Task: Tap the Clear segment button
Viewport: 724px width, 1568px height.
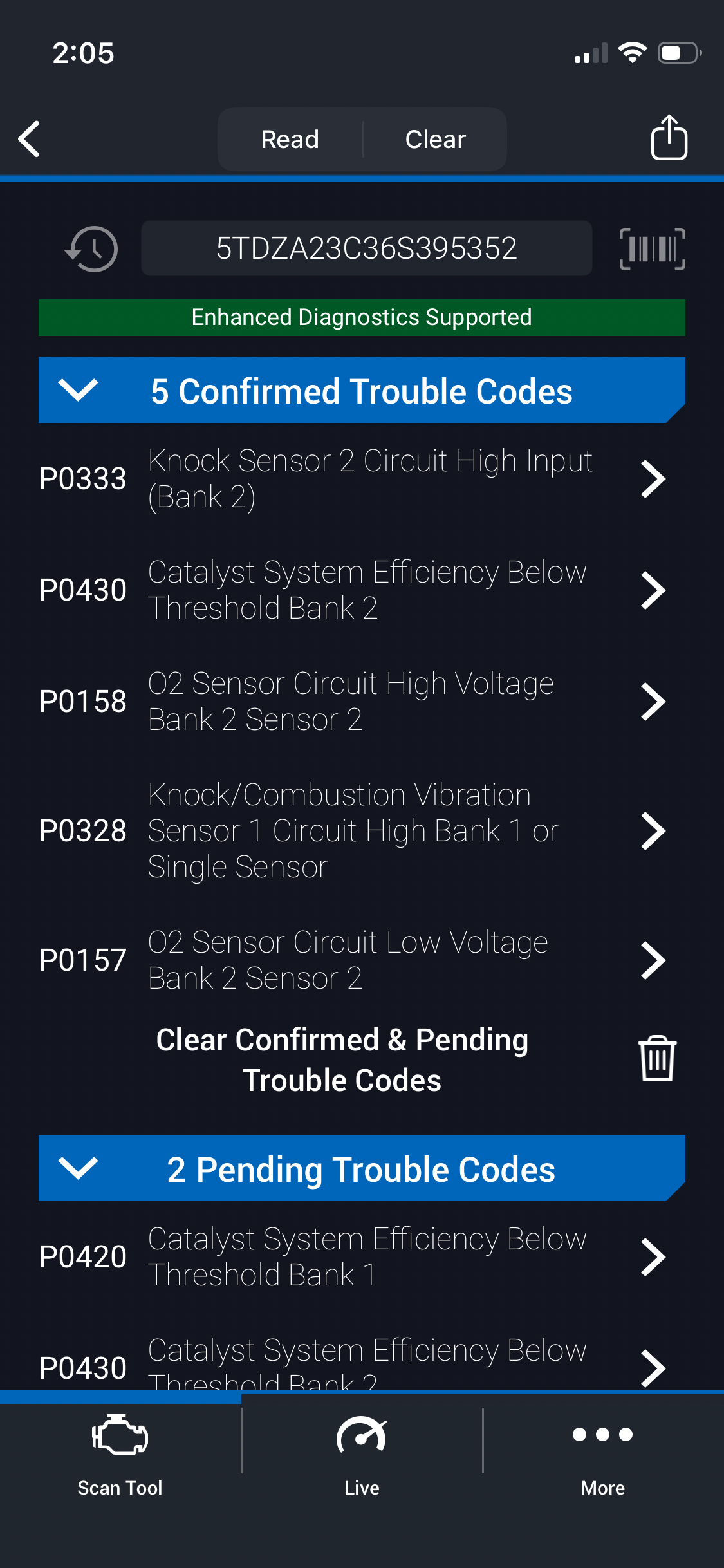Action: 435,140
